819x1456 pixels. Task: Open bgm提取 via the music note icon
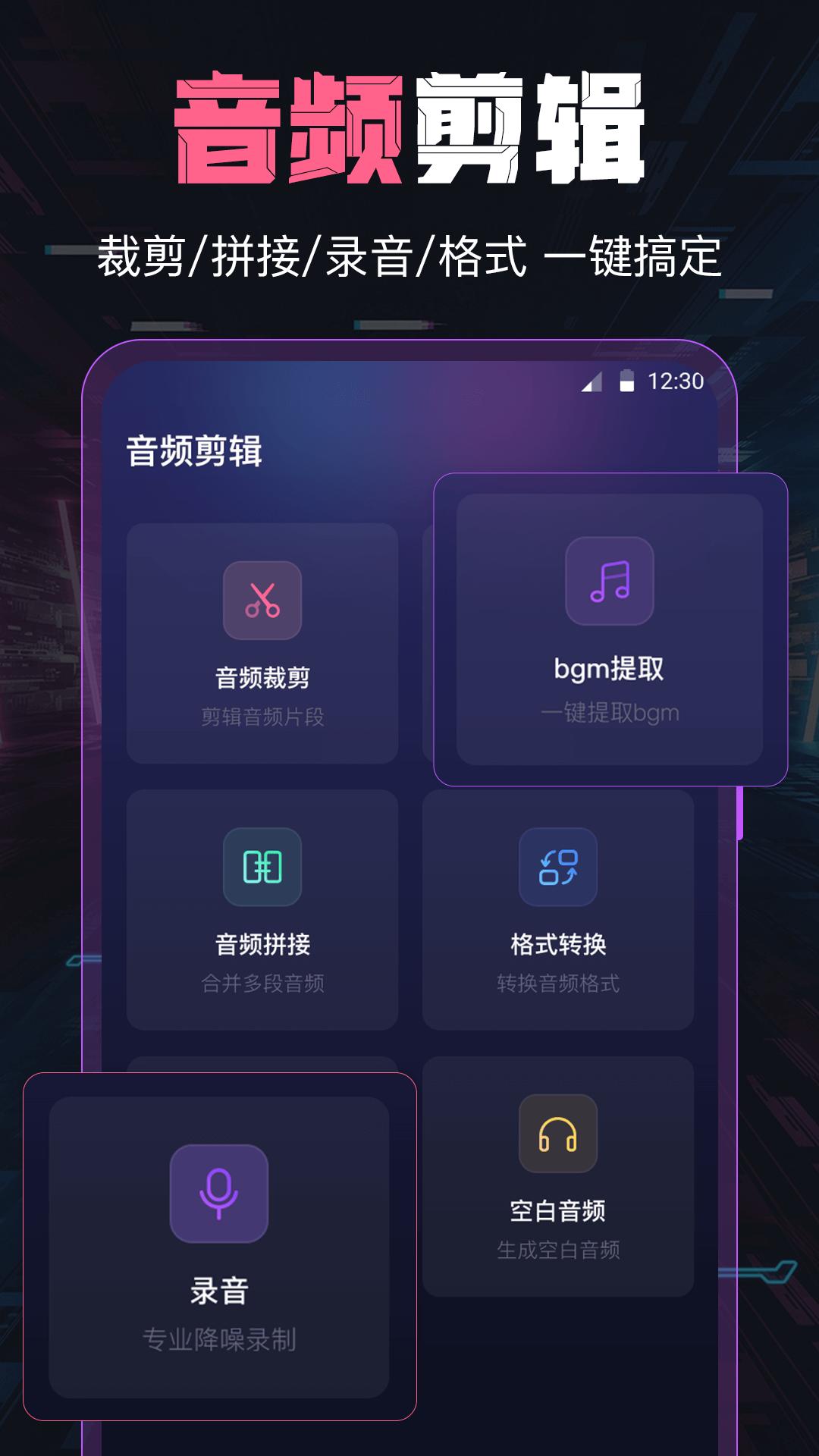609,582
